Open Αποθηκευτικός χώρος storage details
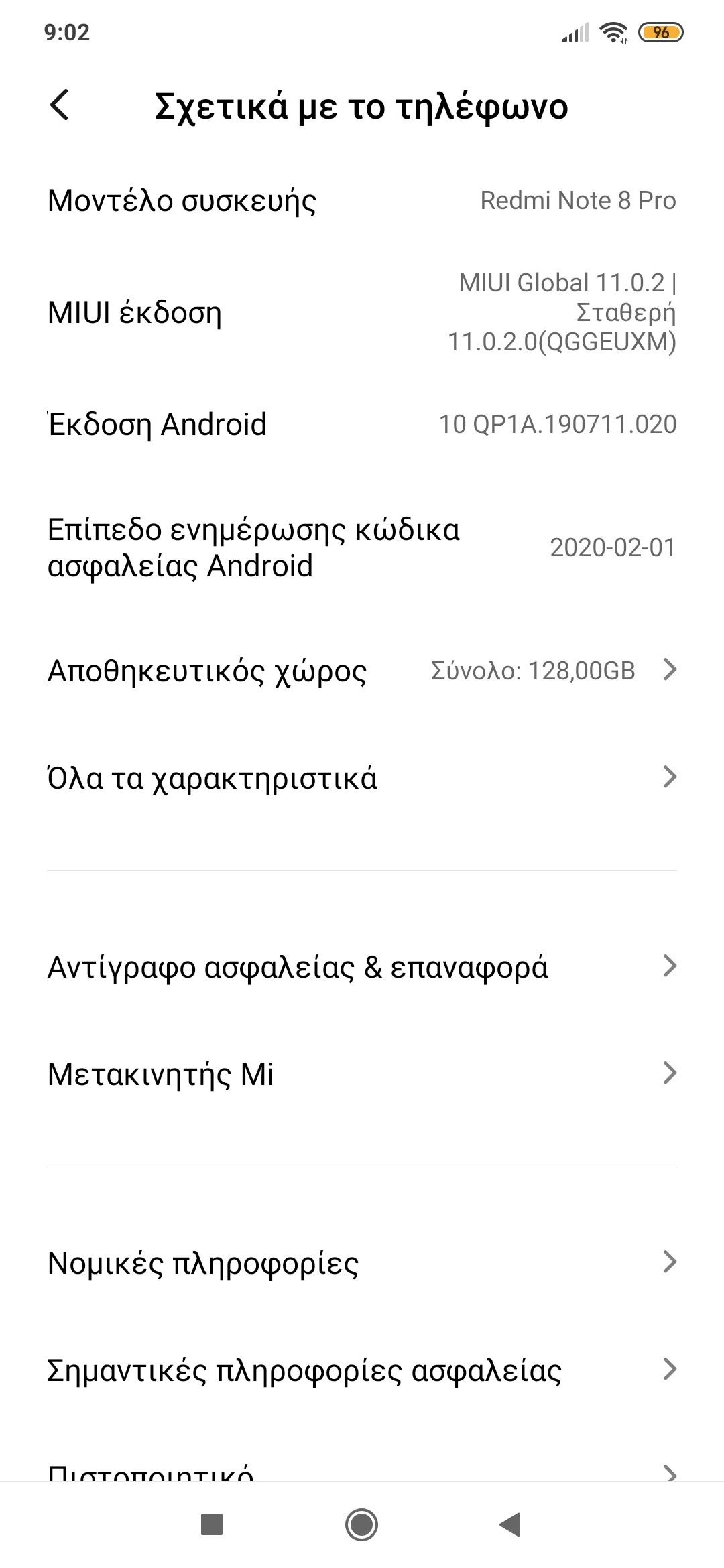The image size is (724, 1568). click(362, 671)
